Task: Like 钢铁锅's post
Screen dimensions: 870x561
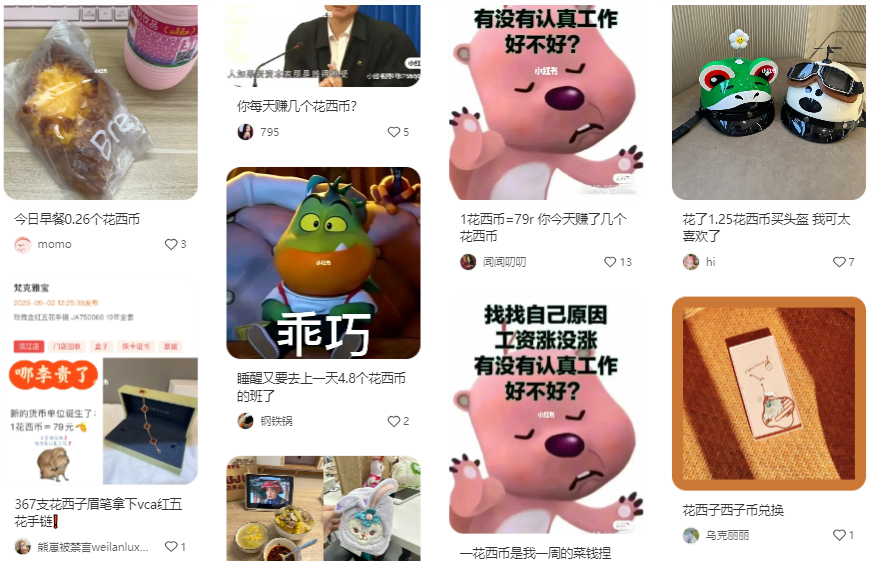Action: tap(393, 421)
